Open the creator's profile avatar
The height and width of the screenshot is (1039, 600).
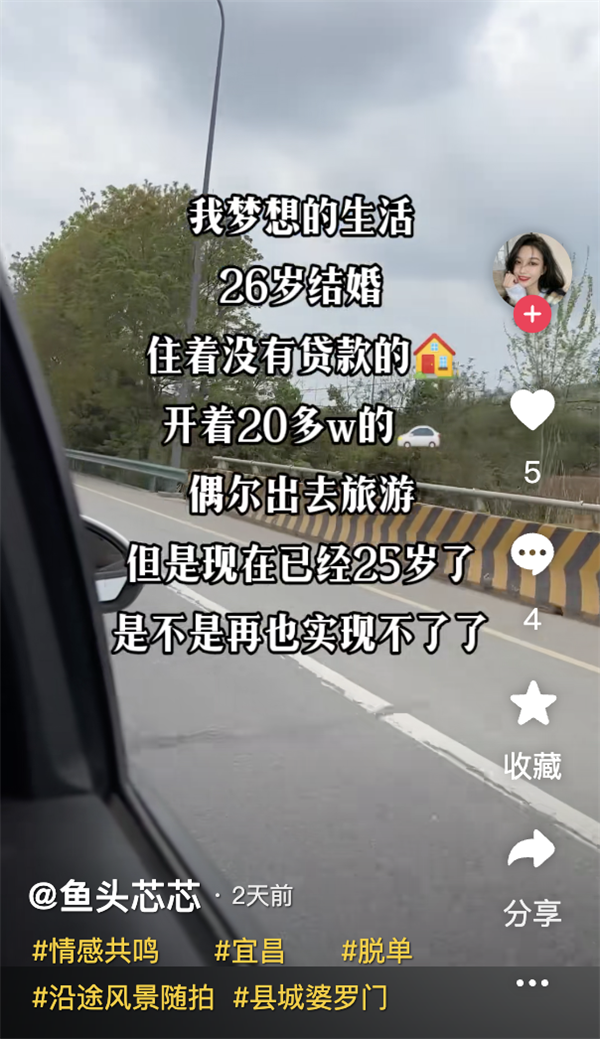532,267
